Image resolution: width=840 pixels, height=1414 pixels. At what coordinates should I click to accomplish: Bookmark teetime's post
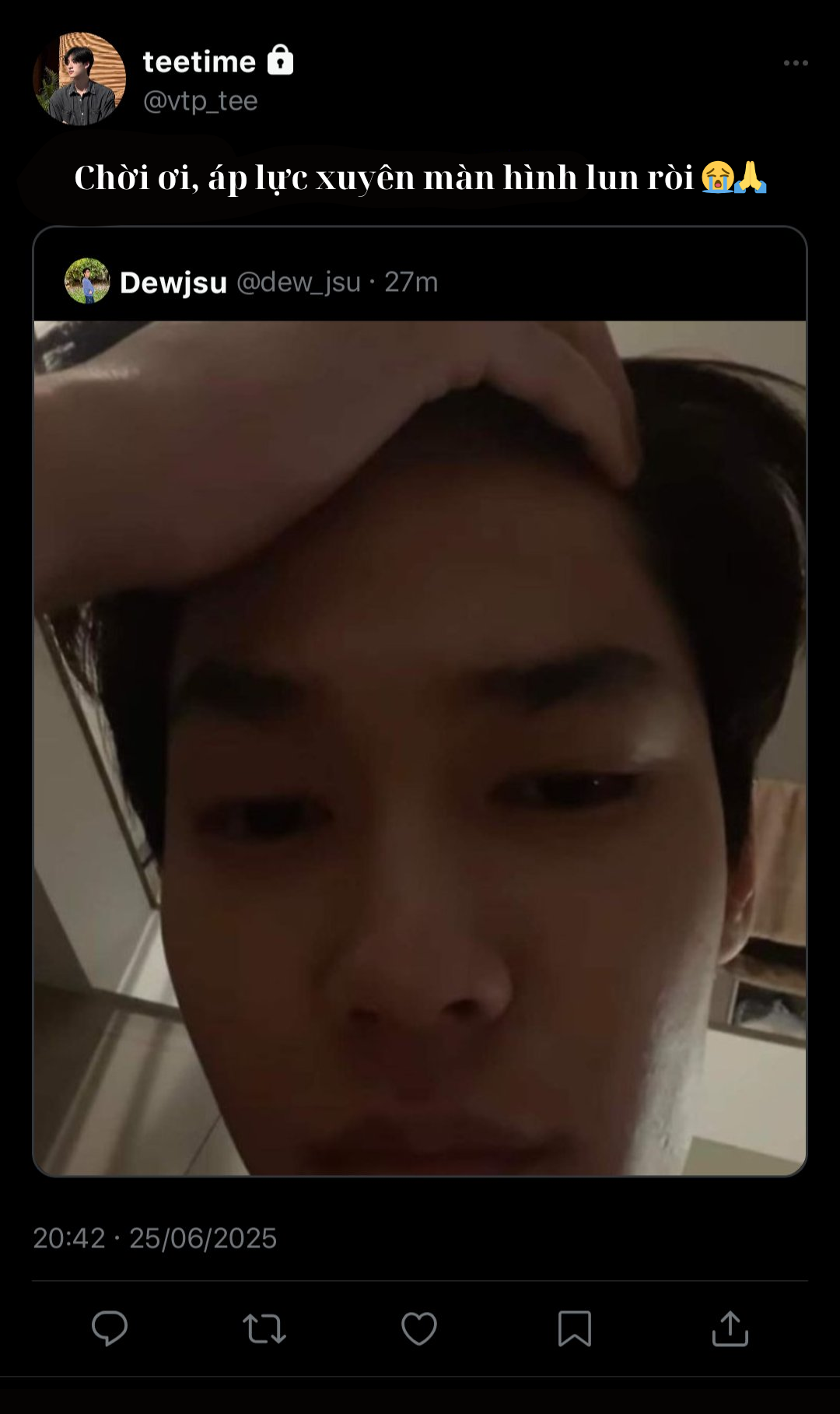(x=575, y=1328)
